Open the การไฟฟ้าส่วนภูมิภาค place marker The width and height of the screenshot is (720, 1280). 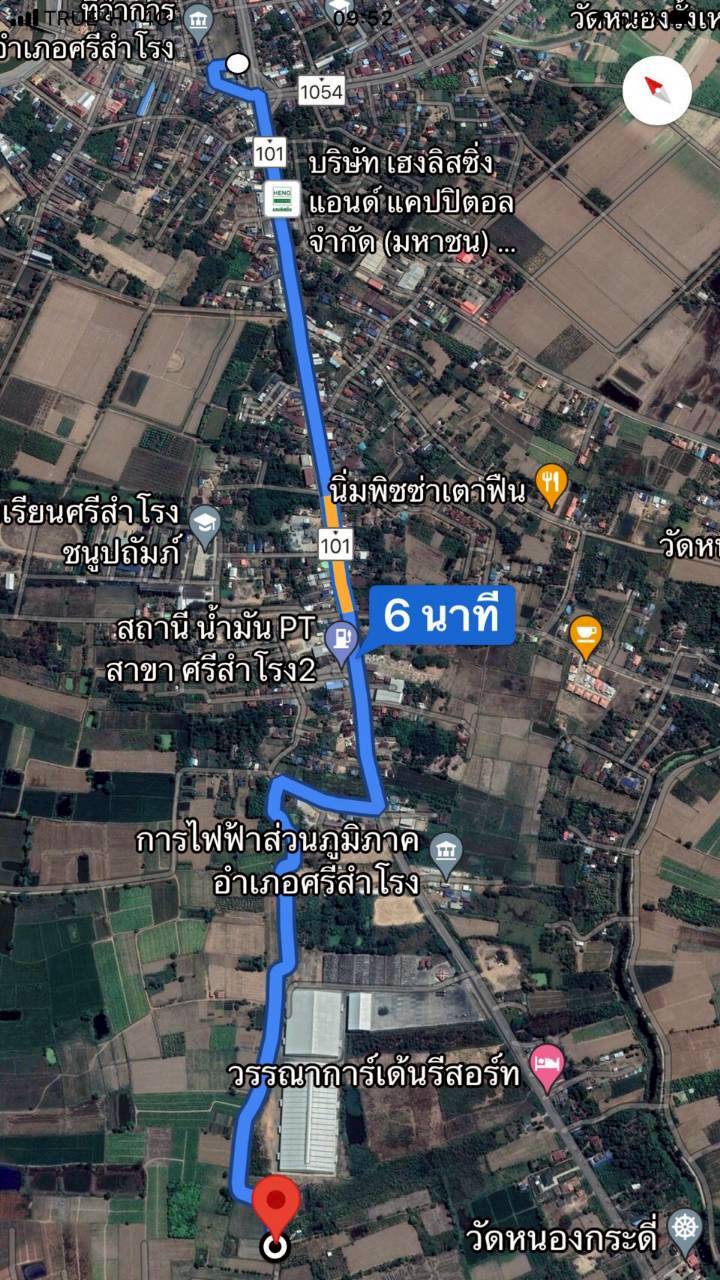(x=446, y=851)
